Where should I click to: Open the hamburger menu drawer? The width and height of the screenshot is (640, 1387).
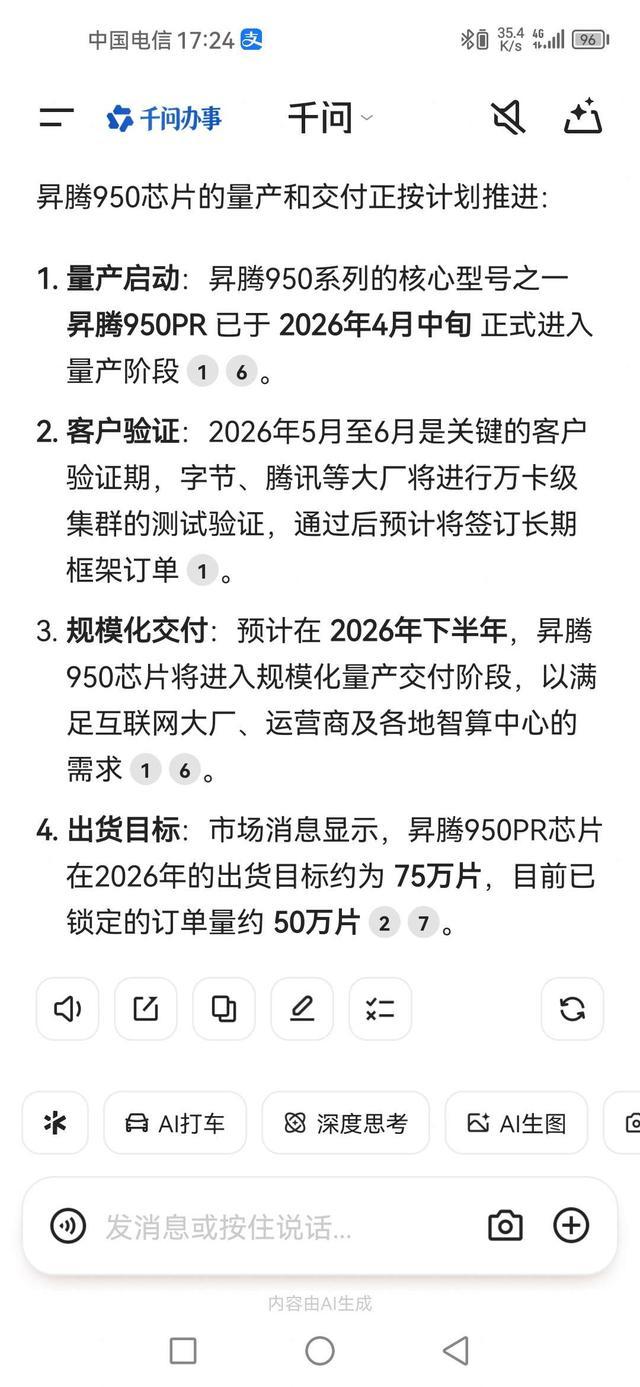tap(56, 117)
